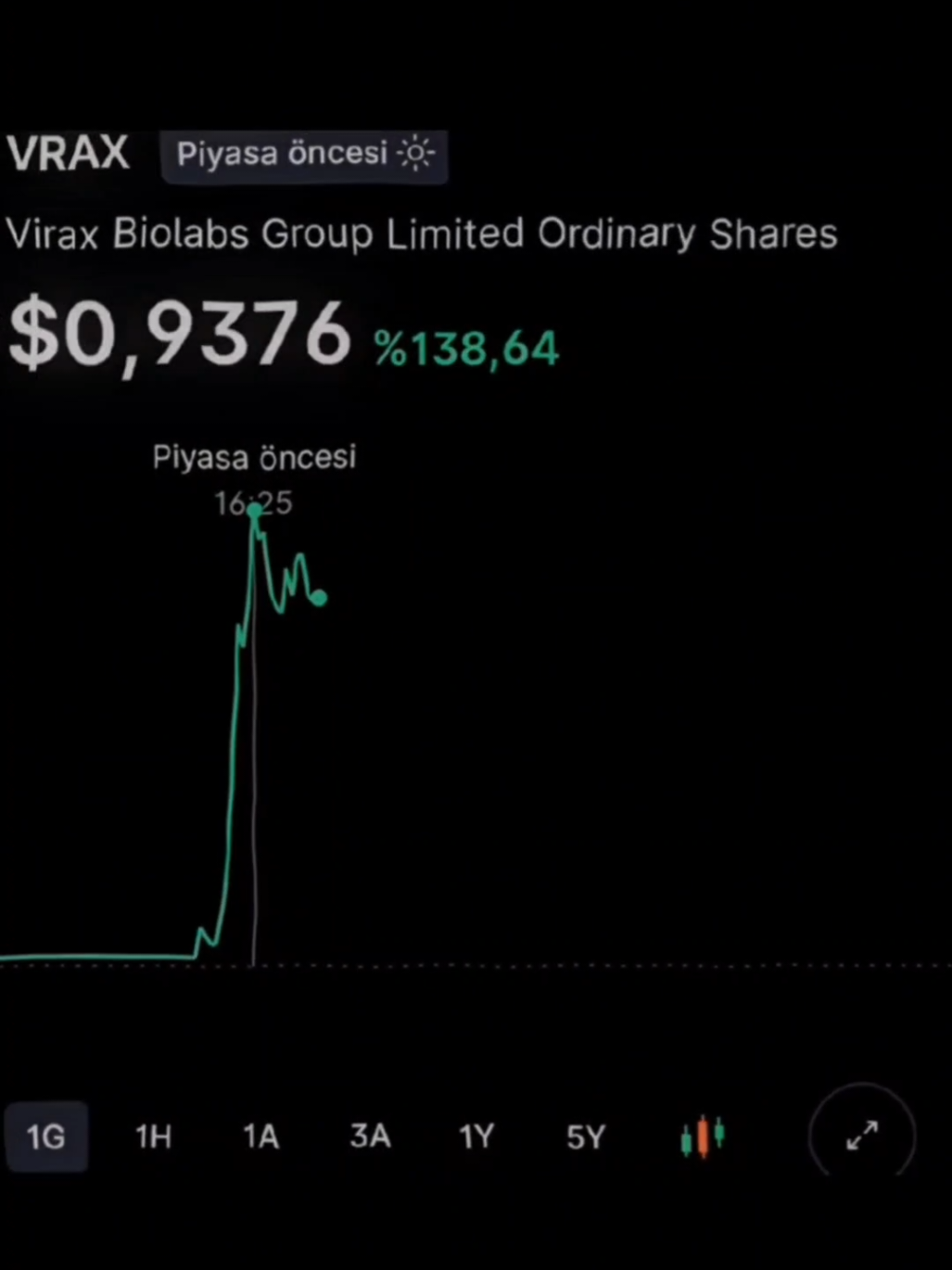952x1270 pixels.
Task: Select the 1H time range
Action: pyautogui.click(x=153, y=1136)
